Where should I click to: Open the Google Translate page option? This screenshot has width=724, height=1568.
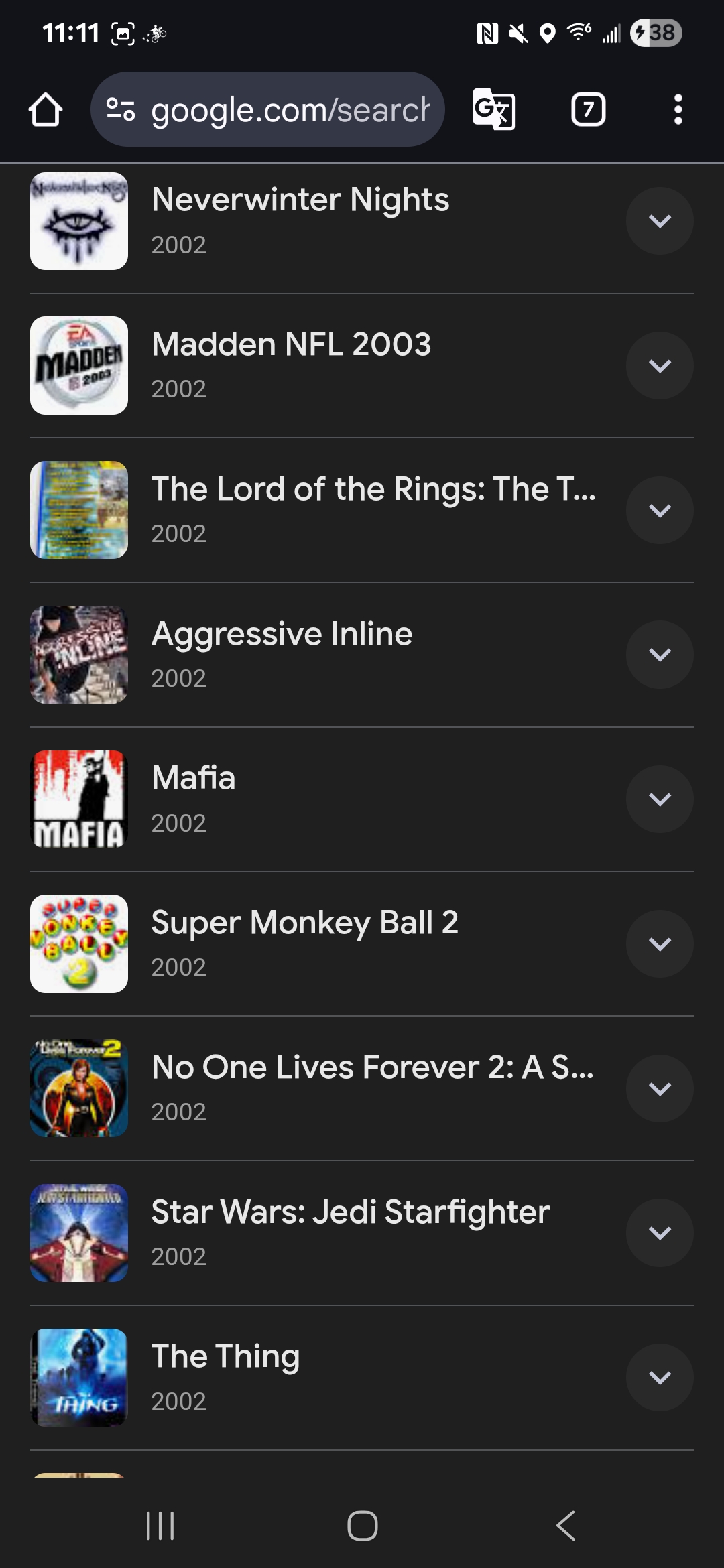494,109
